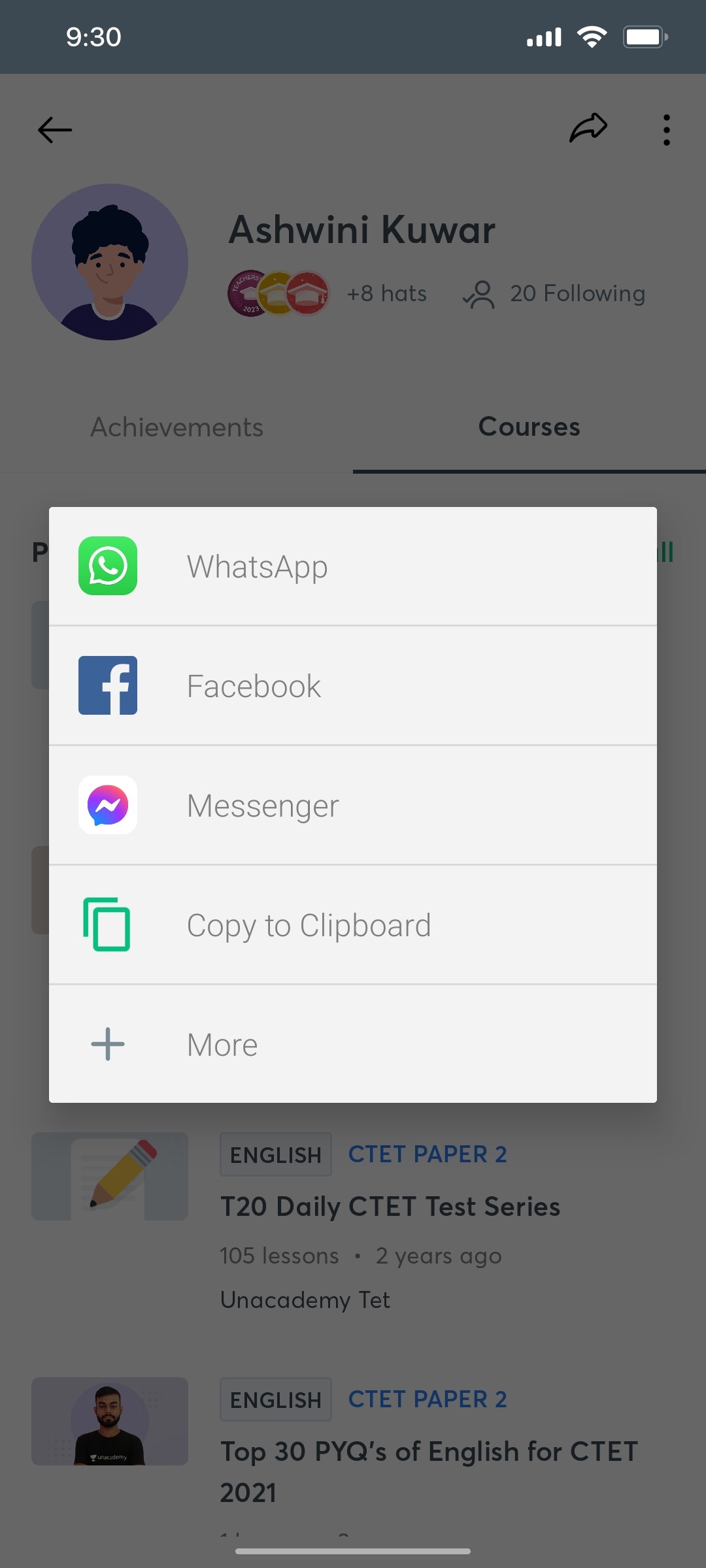Switch to the Achievements tab
Image resolution: width=706 pixels, height=1568 pixels.
pyautogui.click(x=176, y=427)
